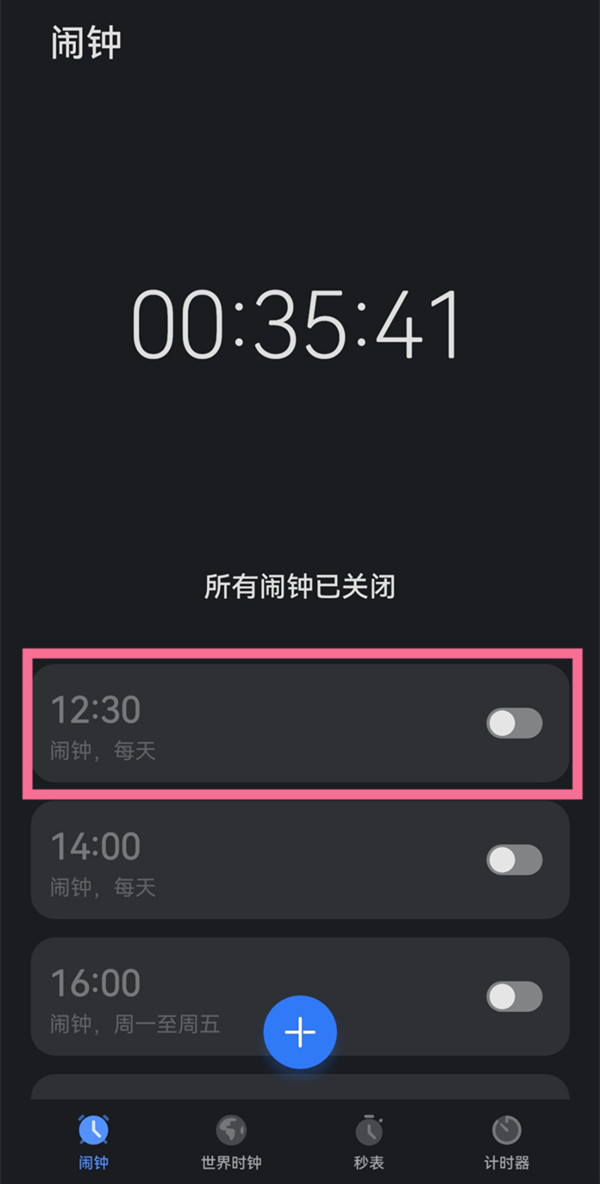Select the 闹钟 tab
The image size is (600, 1184).
(x=93, y=1143)
